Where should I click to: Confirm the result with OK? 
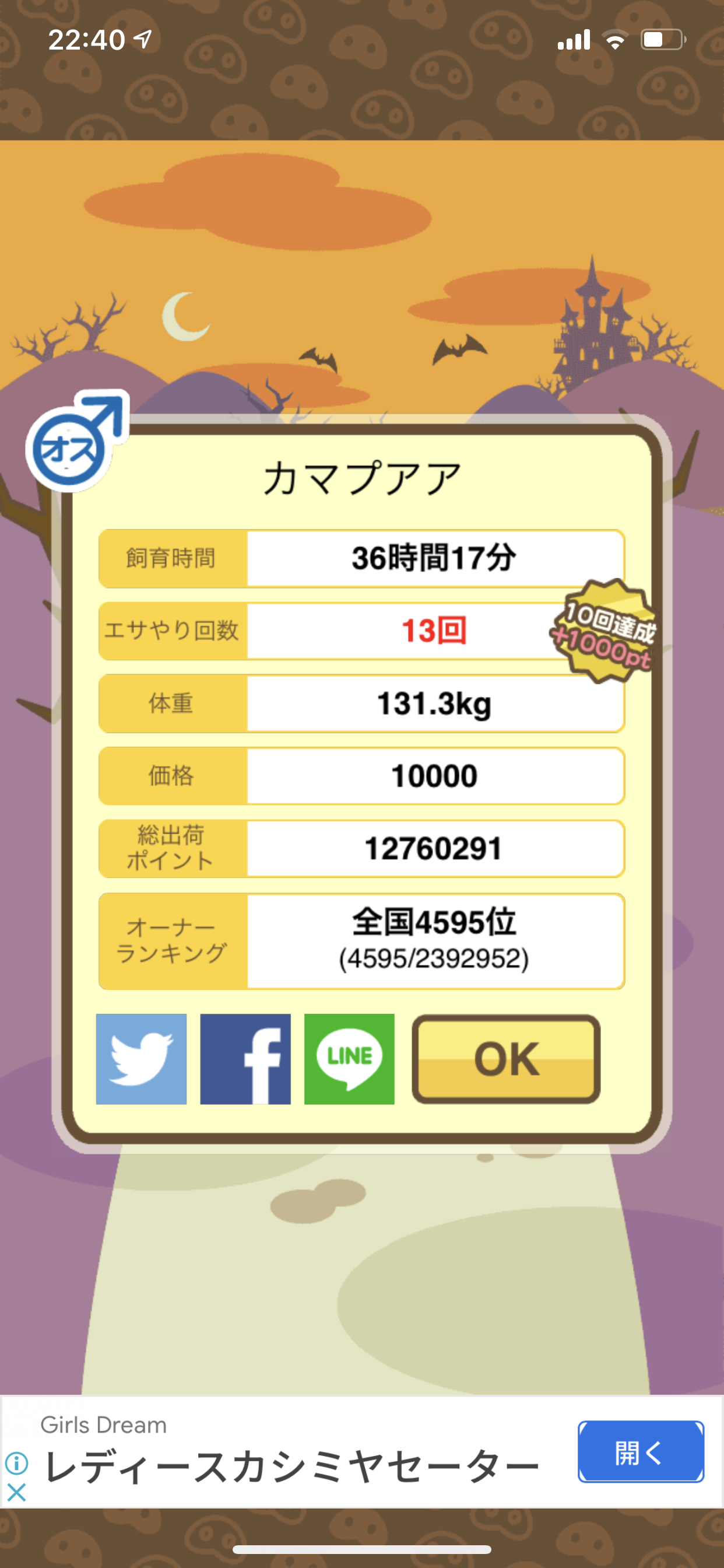tap(506, 1059)
